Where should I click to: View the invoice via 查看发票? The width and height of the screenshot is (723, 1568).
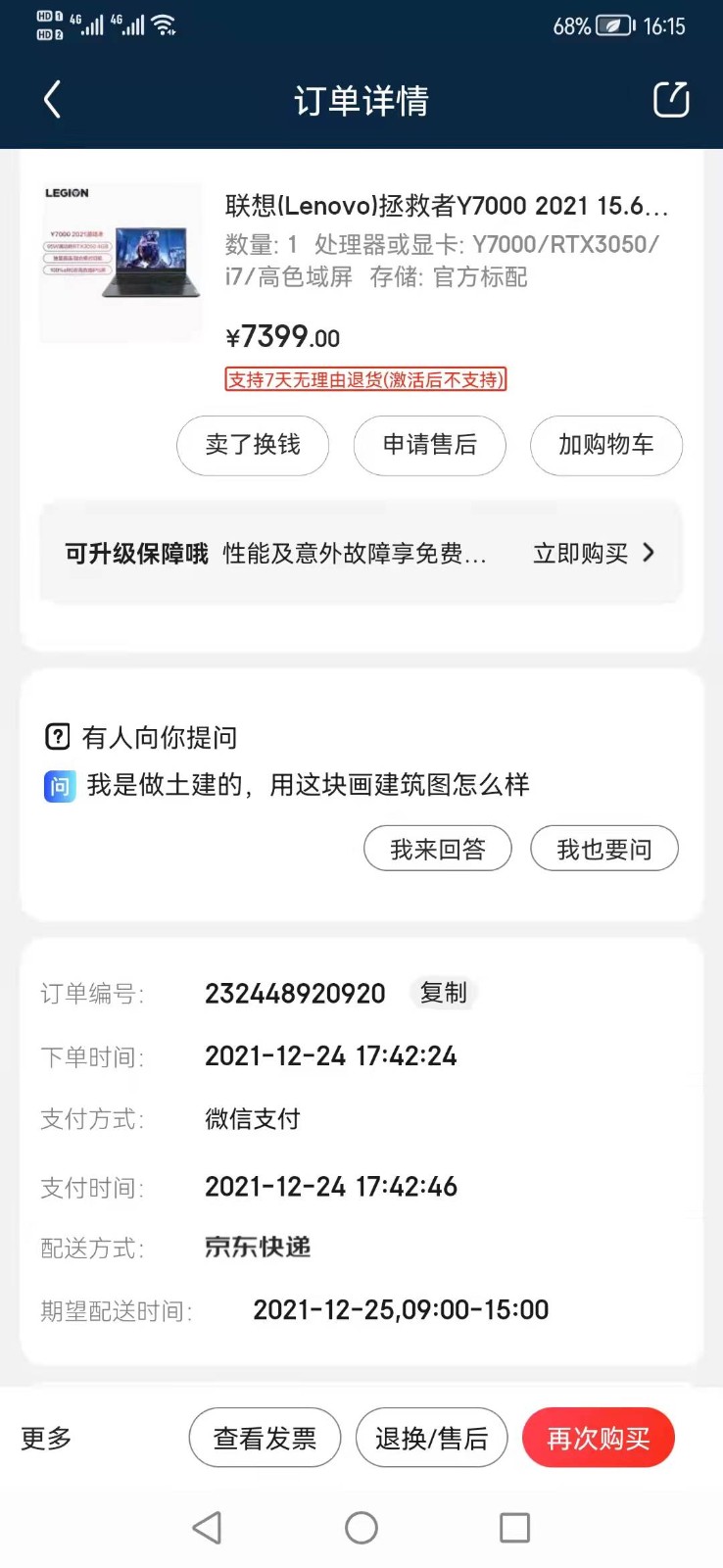click(x=265, y=1438)
